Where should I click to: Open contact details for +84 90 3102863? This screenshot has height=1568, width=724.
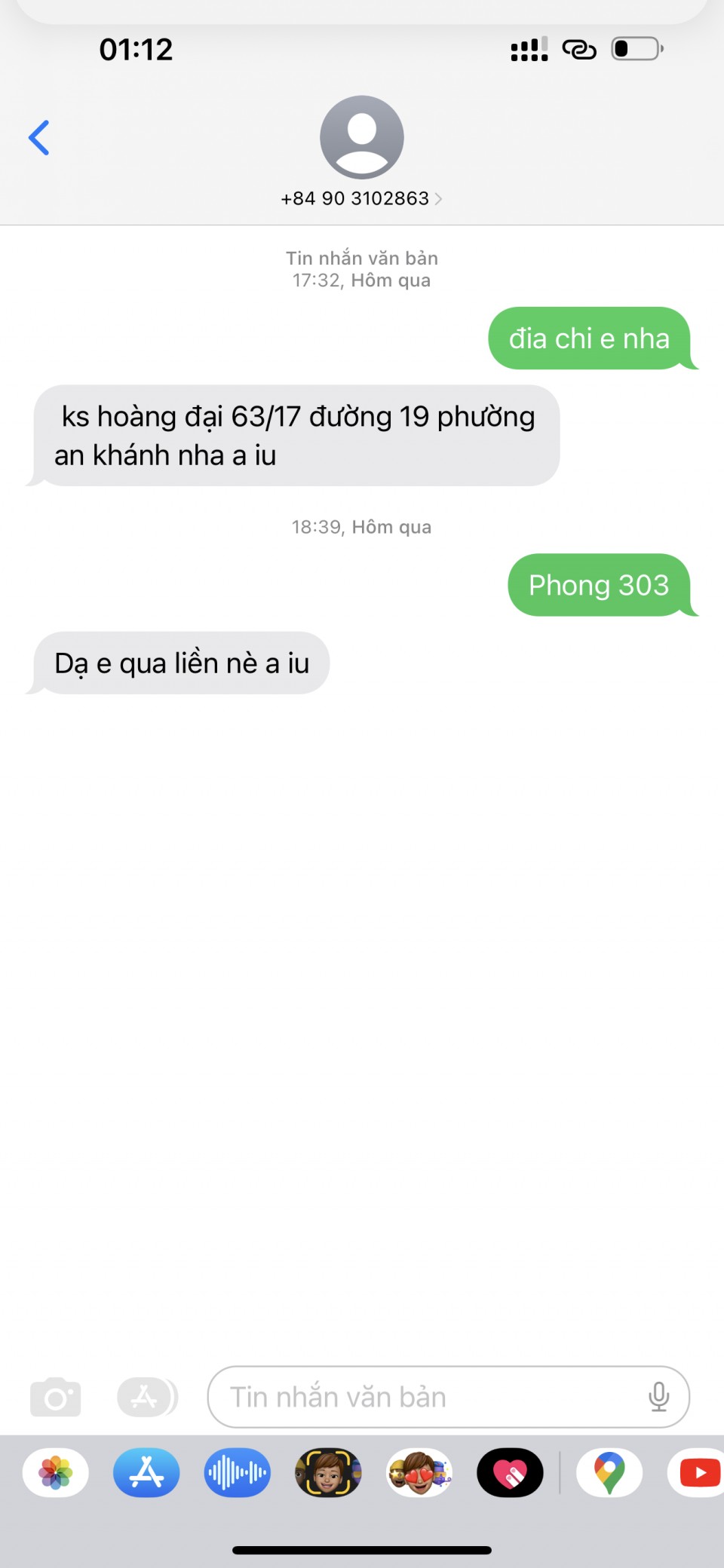(x=361, y=198)
